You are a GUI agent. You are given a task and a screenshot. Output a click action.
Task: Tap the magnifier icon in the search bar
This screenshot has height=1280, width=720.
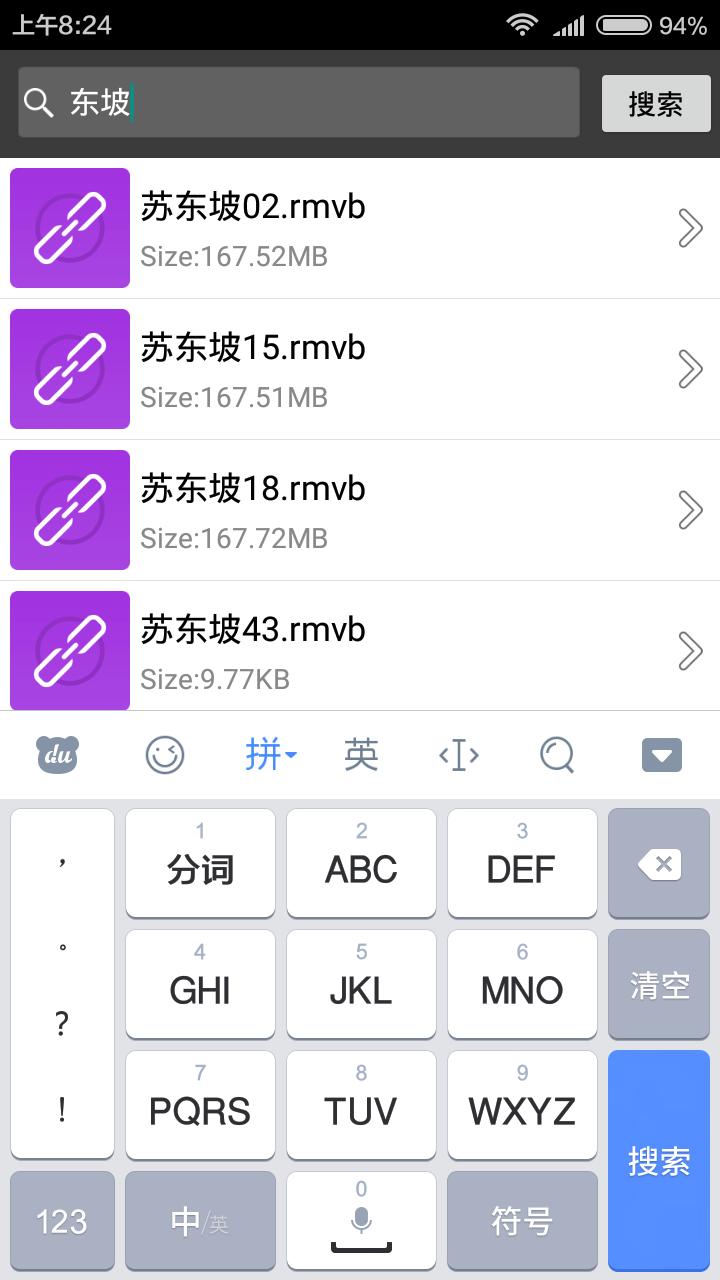coord(40,102)
